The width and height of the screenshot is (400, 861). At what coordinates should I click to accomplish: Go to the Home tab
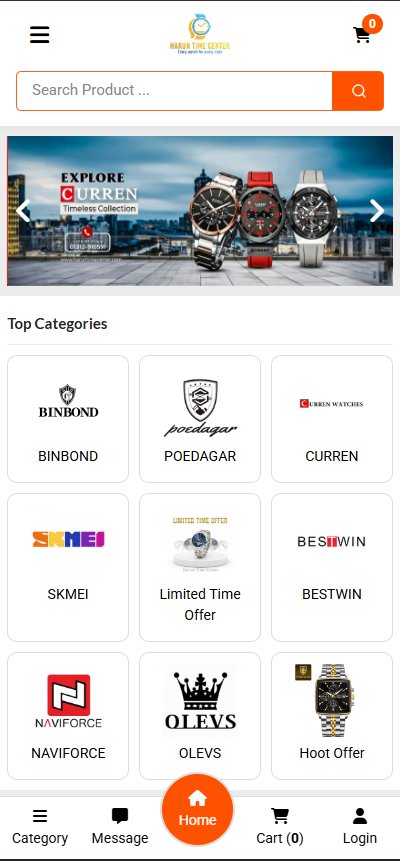[x=197, y=810]
